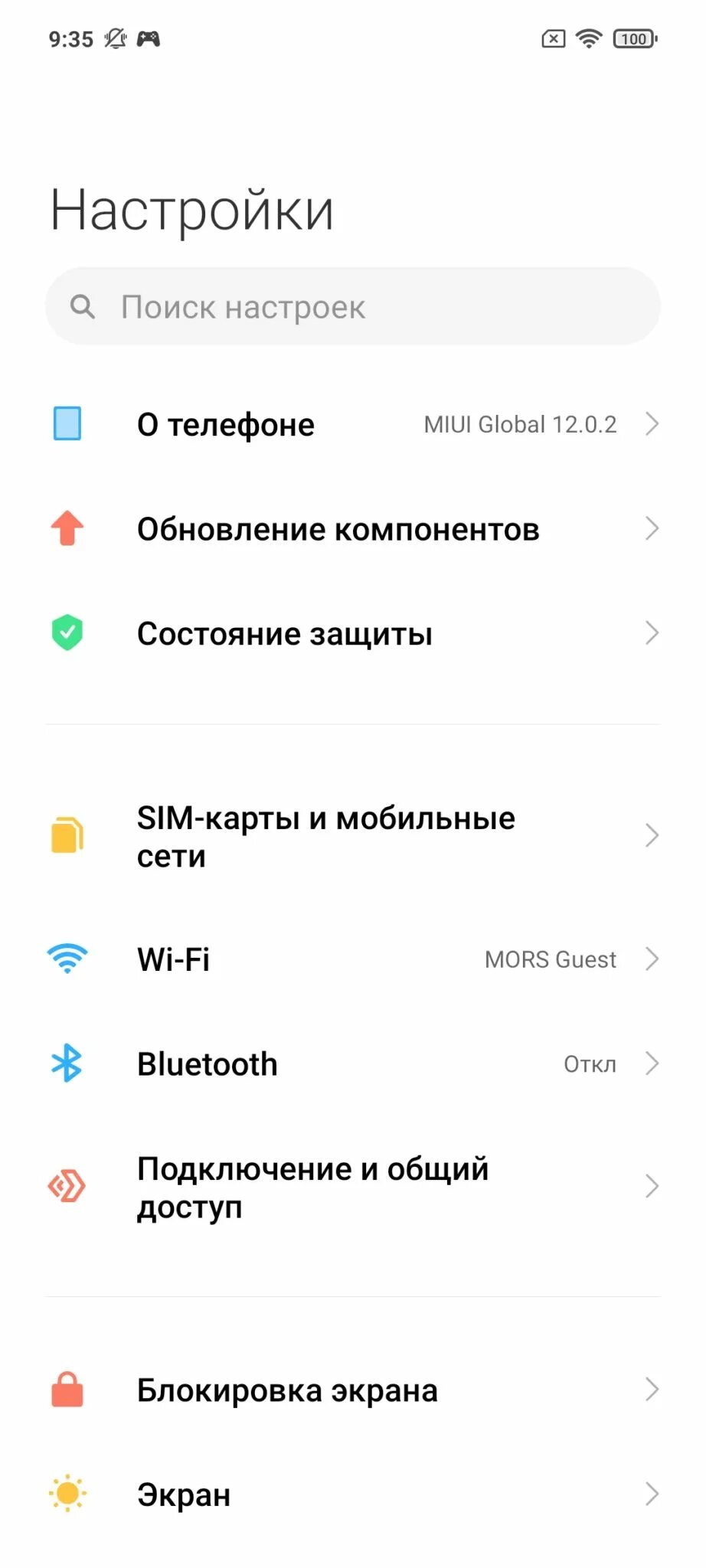Viewport: 706px width, 1568px height.
Task: Open О телефоне settings row
Action: coord(352,424)
